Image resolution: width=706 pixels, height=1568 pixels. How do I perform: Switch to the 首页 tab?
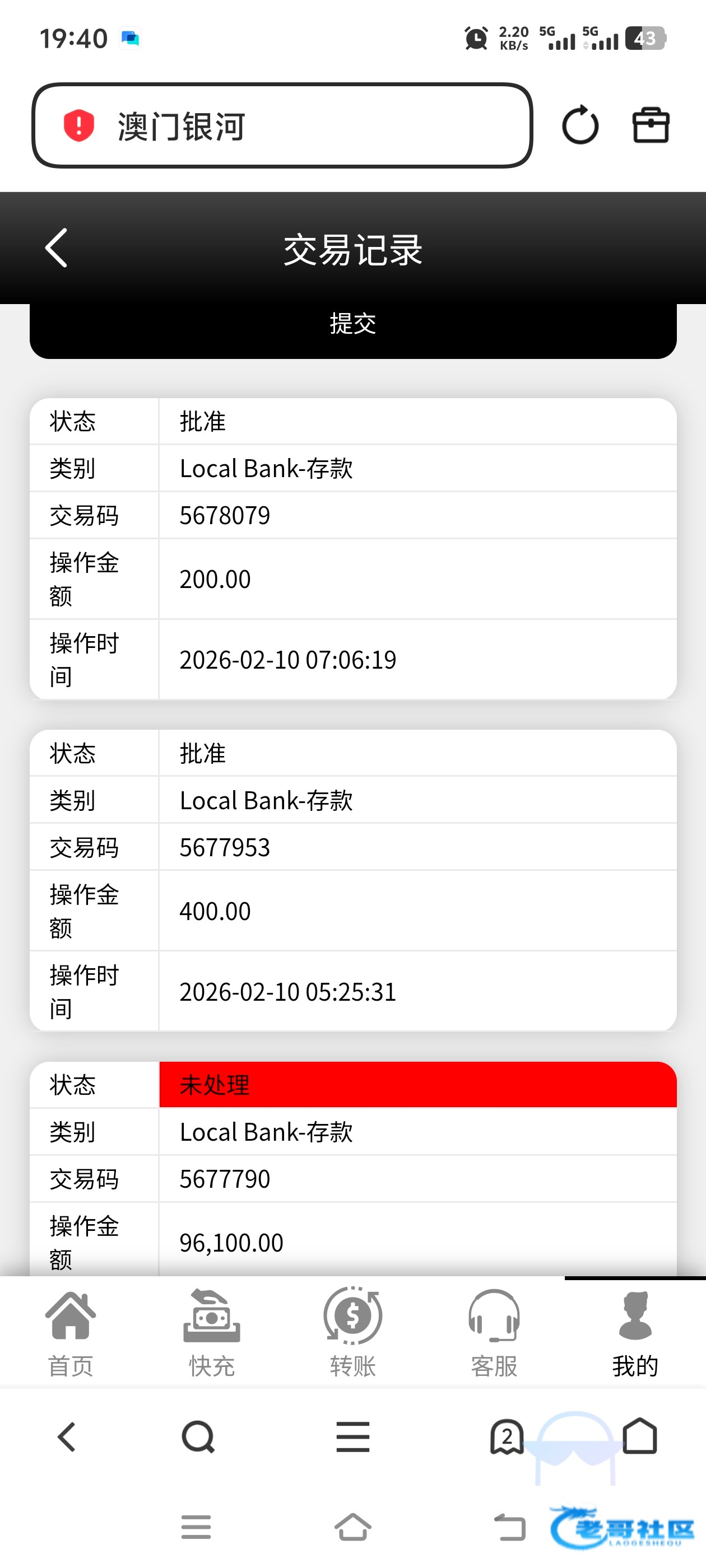(71, 1333)
